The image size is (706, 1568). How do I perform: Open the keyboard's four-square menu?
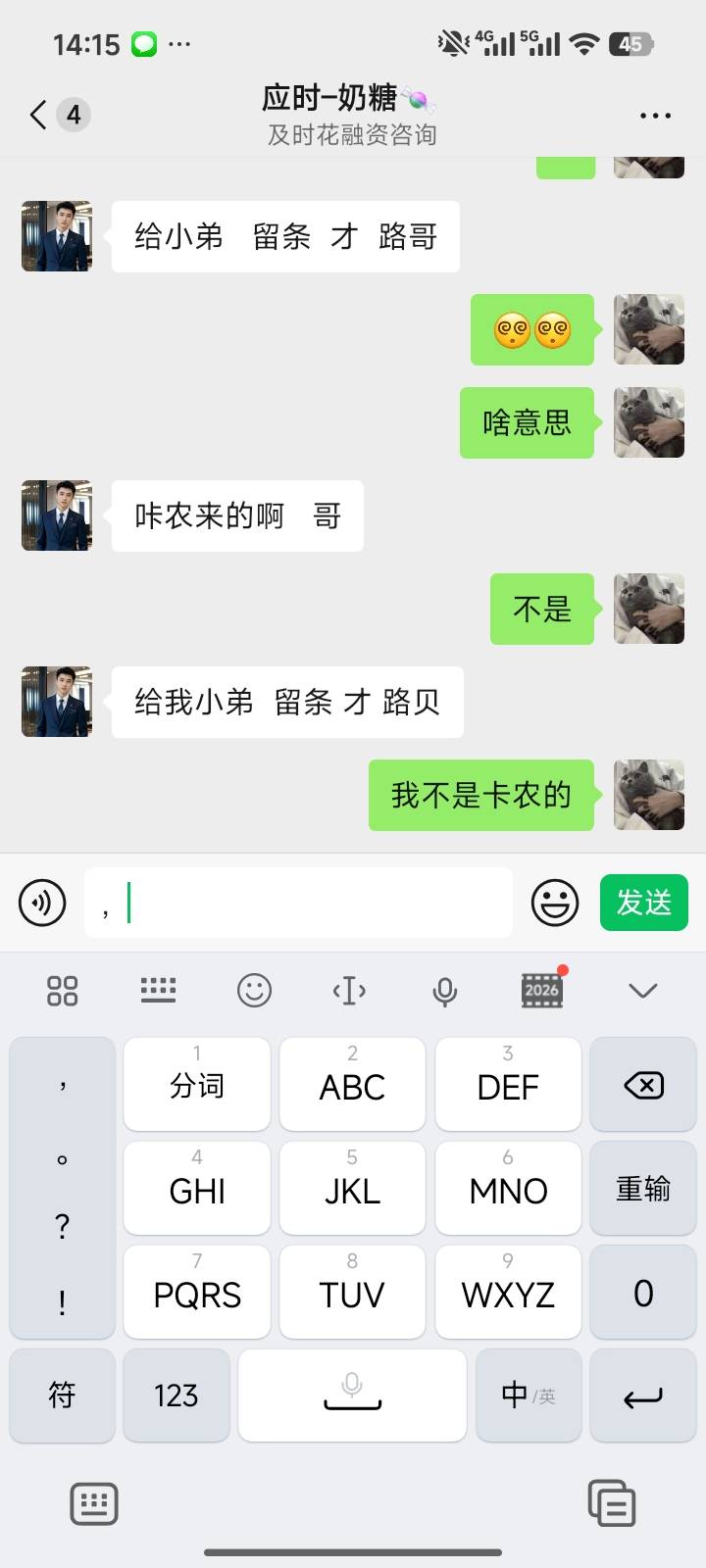tap(62, 991)
